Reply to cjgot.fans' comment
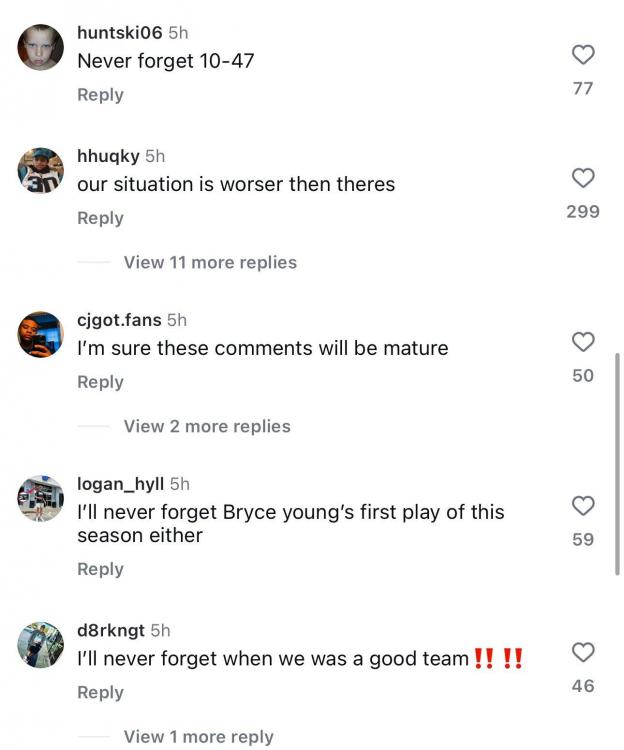624x750 pixels. coord(100,382)
